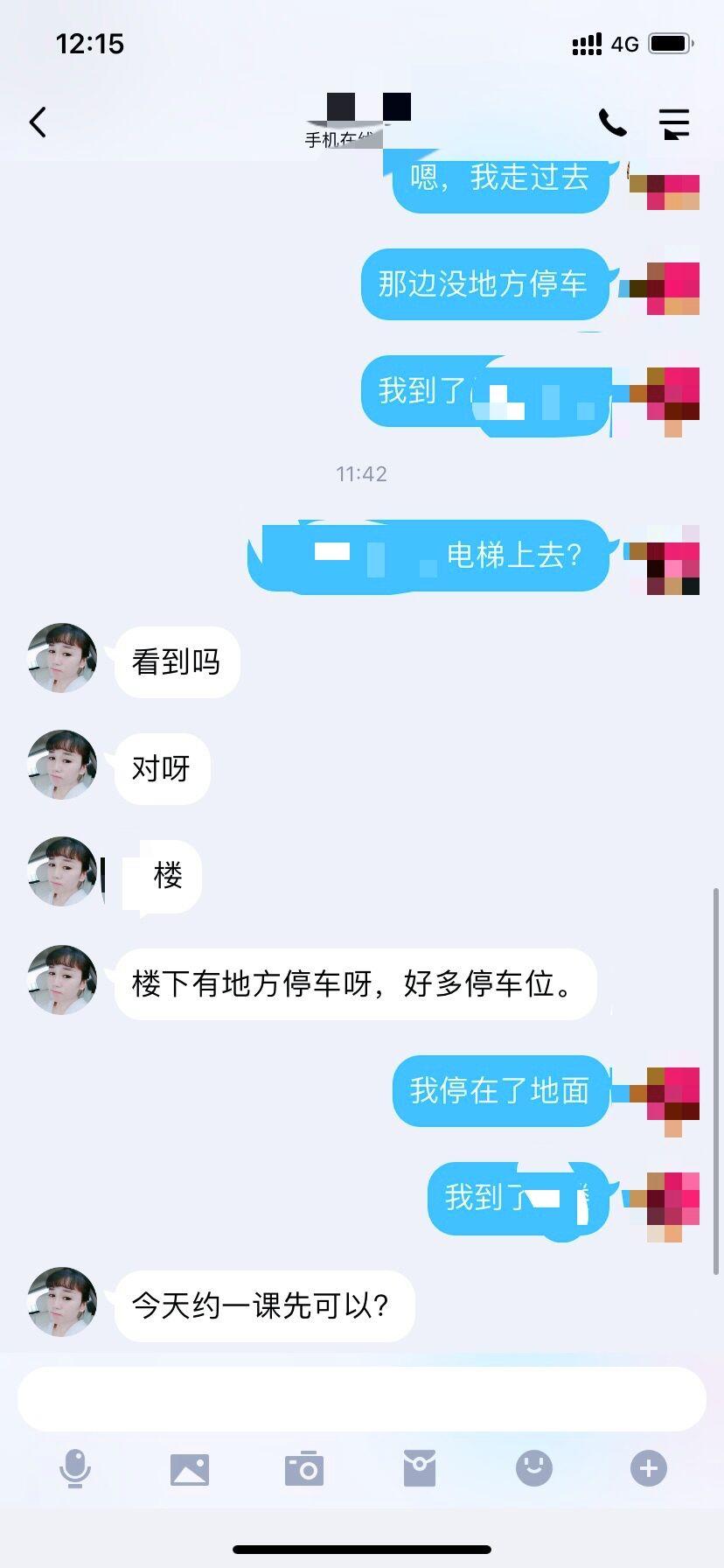Start a voice call

[x=612, y=122]
